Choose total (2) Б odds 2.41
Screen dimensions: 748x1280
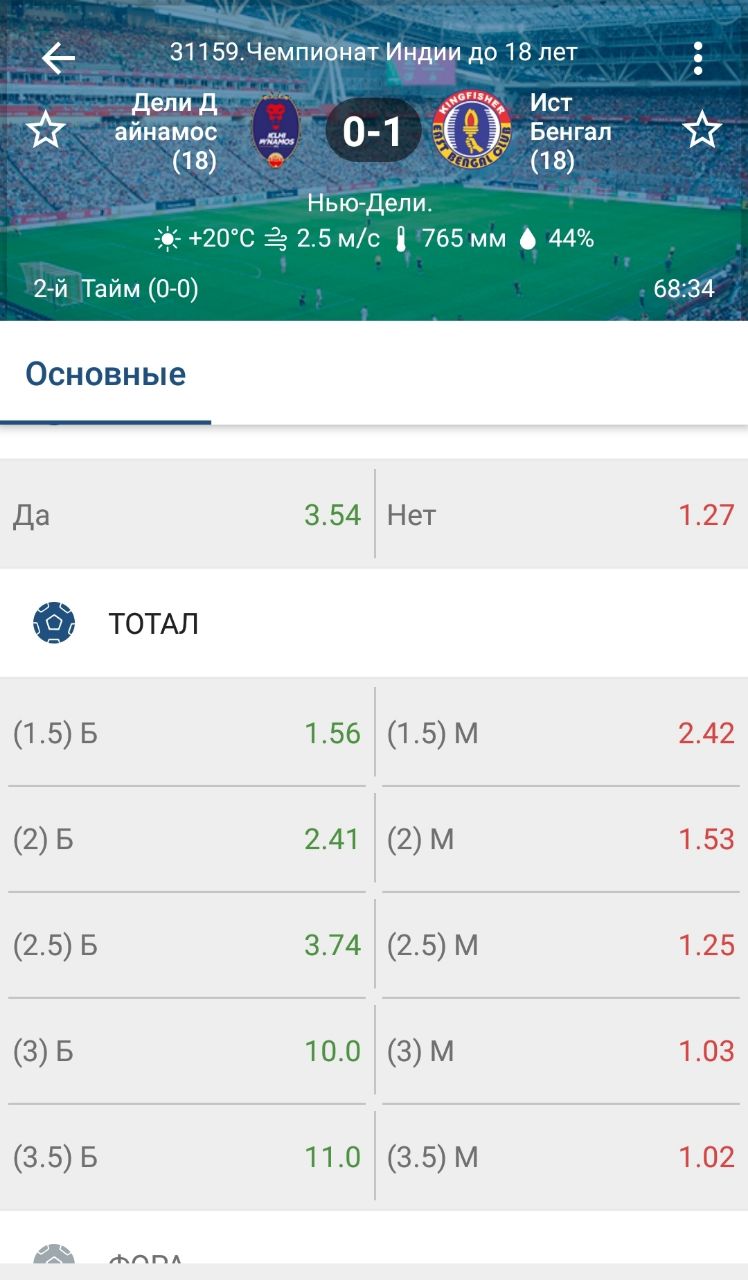click(x=187, y=839)
